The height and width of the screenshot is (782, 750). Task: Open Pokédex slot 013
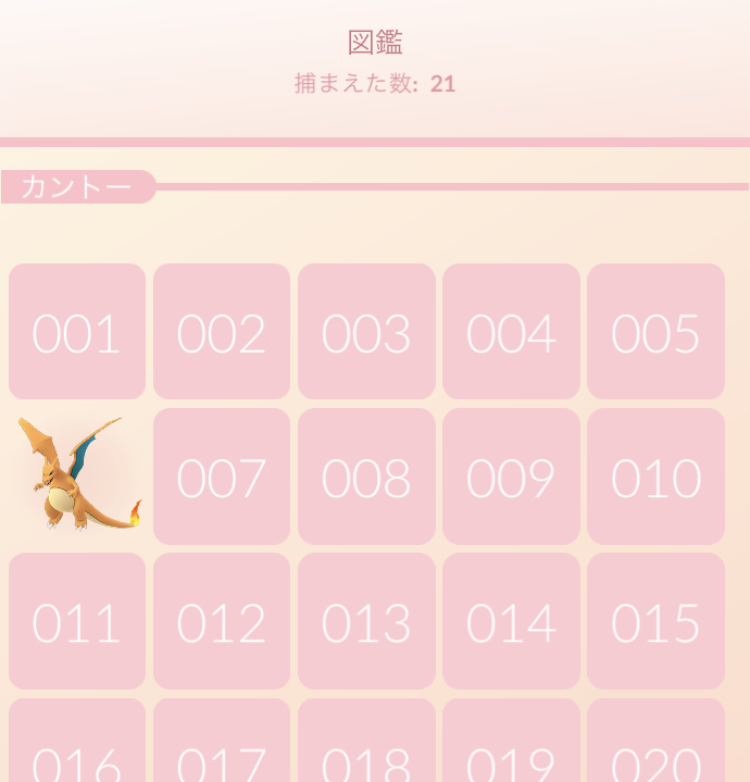(x=367, y=623)
